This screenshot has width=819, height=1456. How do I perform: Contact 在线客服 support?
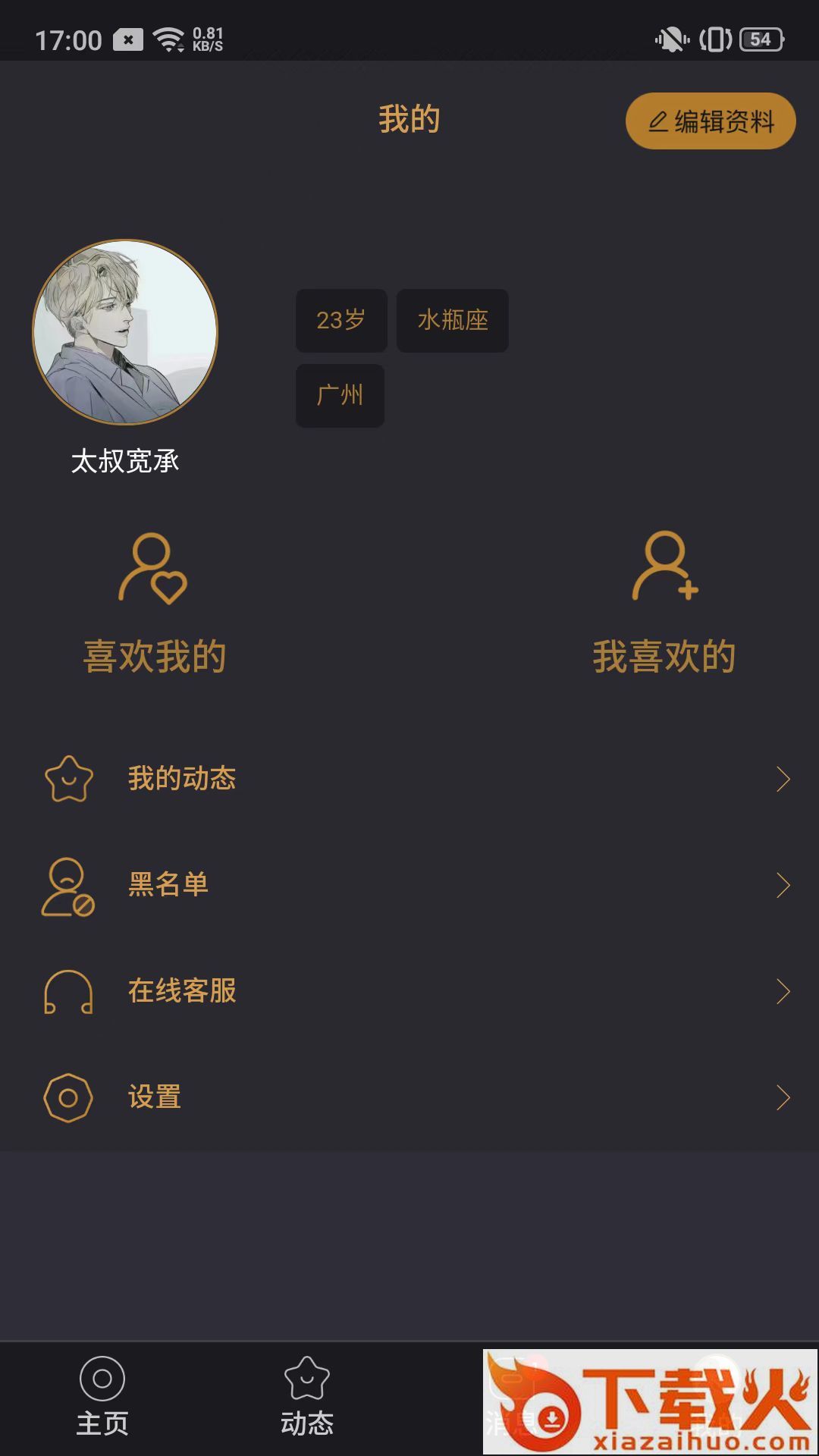[x=409, y=991]
